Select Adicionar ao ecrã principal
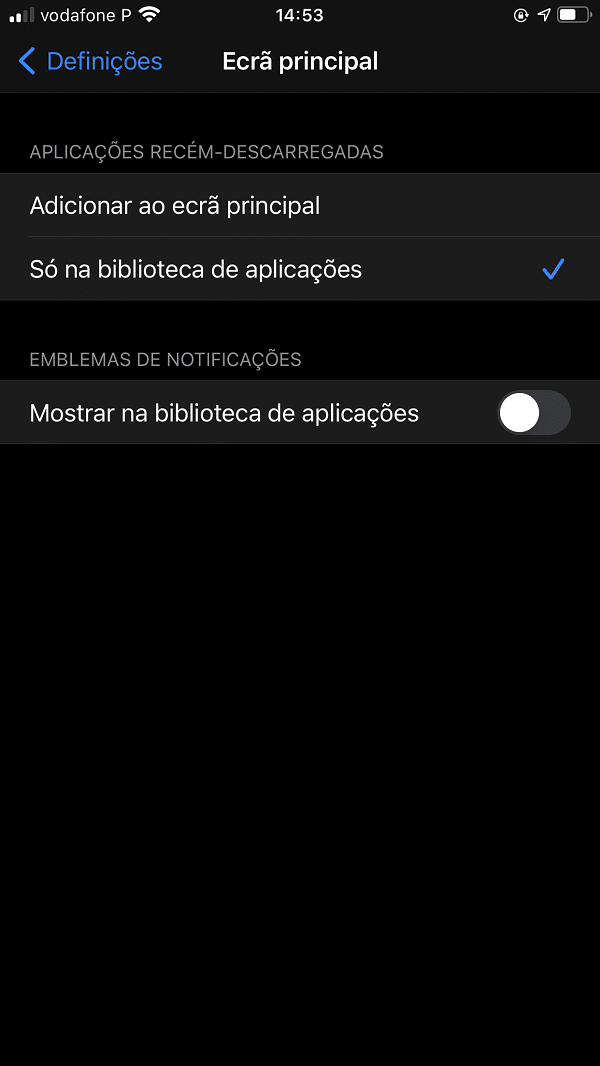Viewport: 600px width, 1066px height. point(300,205)
